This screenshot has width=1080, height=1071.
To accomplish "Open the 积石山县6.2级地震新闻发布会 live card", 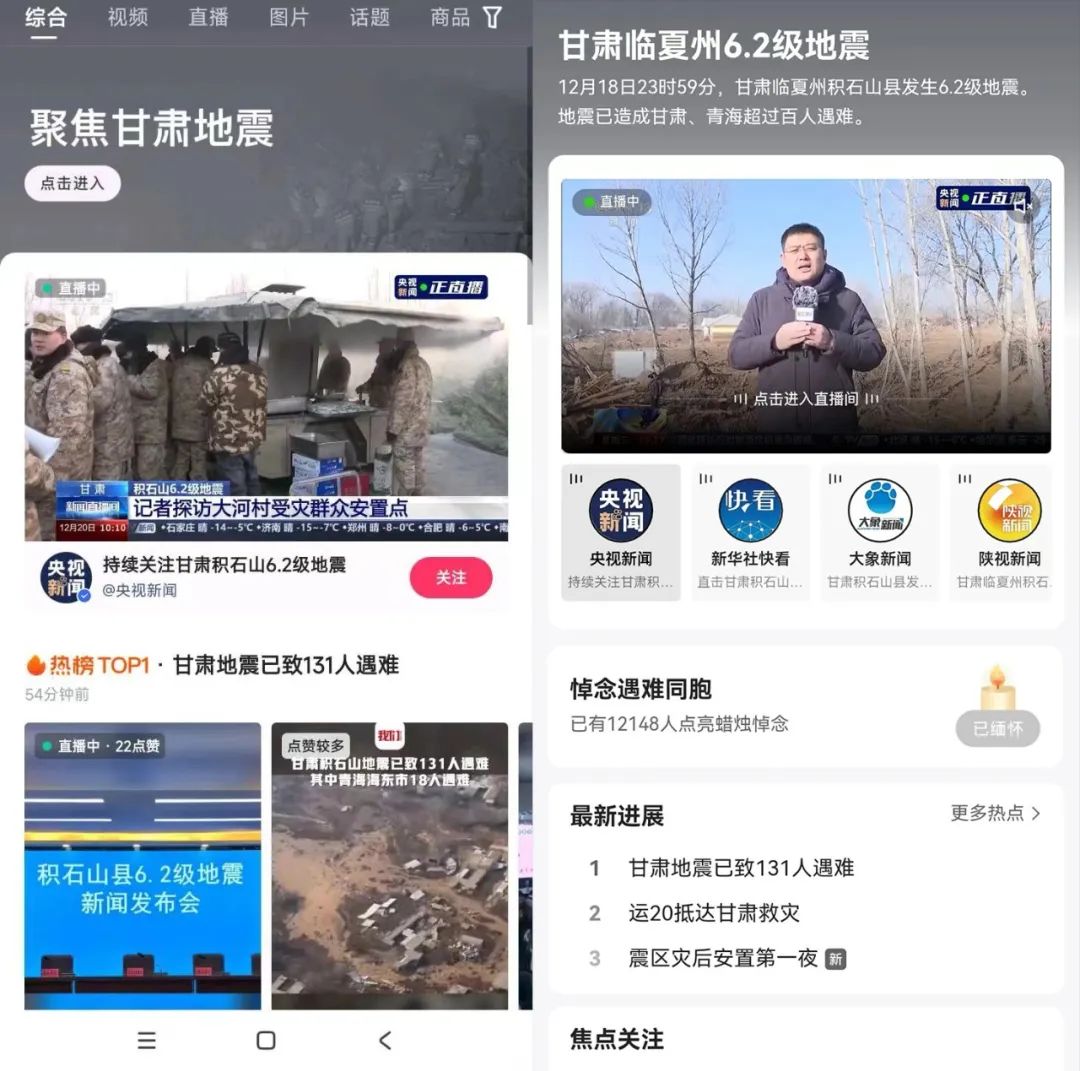I will [x=142, y=865].
